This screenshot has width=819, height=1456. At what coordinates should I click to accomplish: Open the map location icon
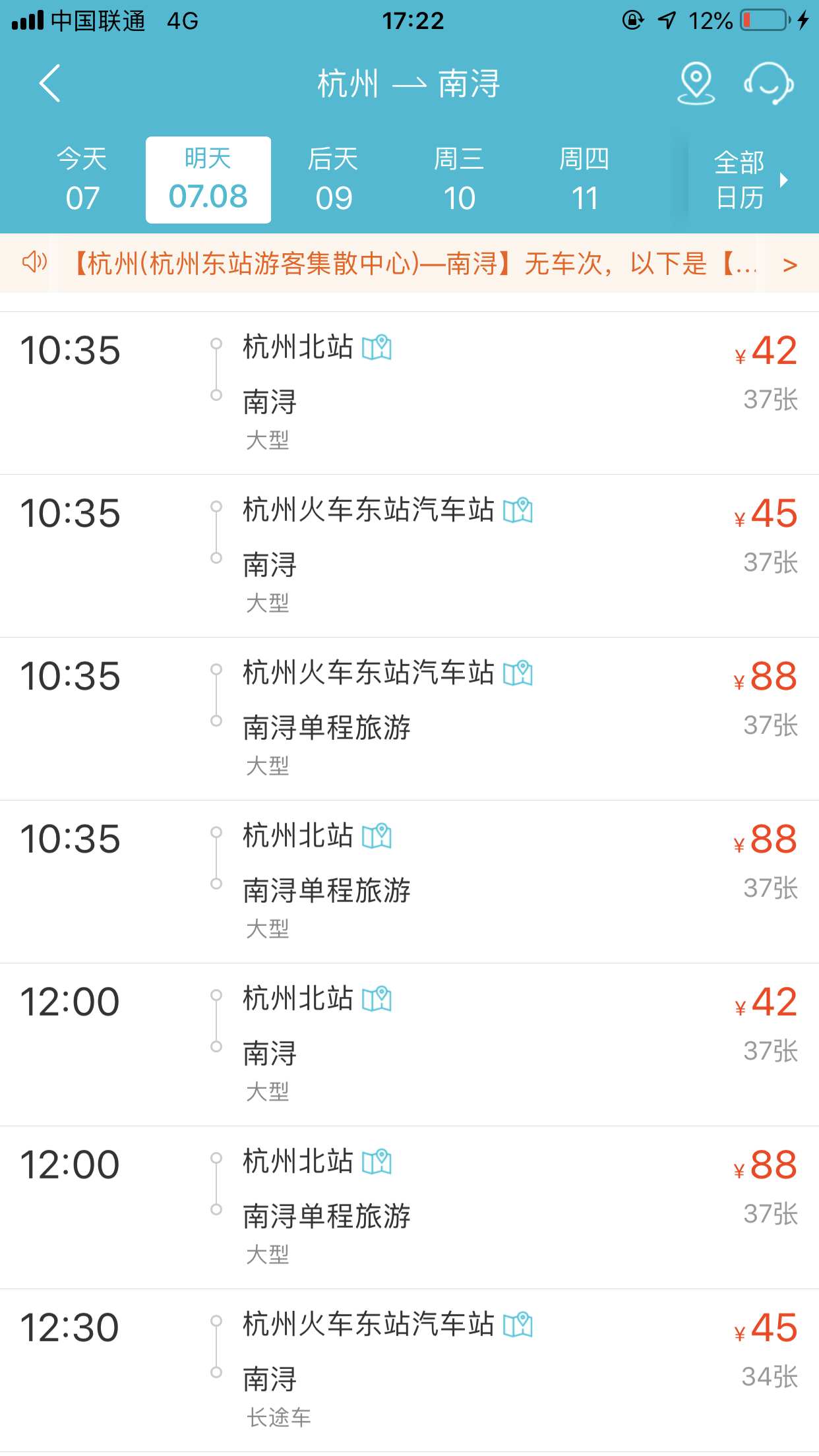click(x=696, y=83)
